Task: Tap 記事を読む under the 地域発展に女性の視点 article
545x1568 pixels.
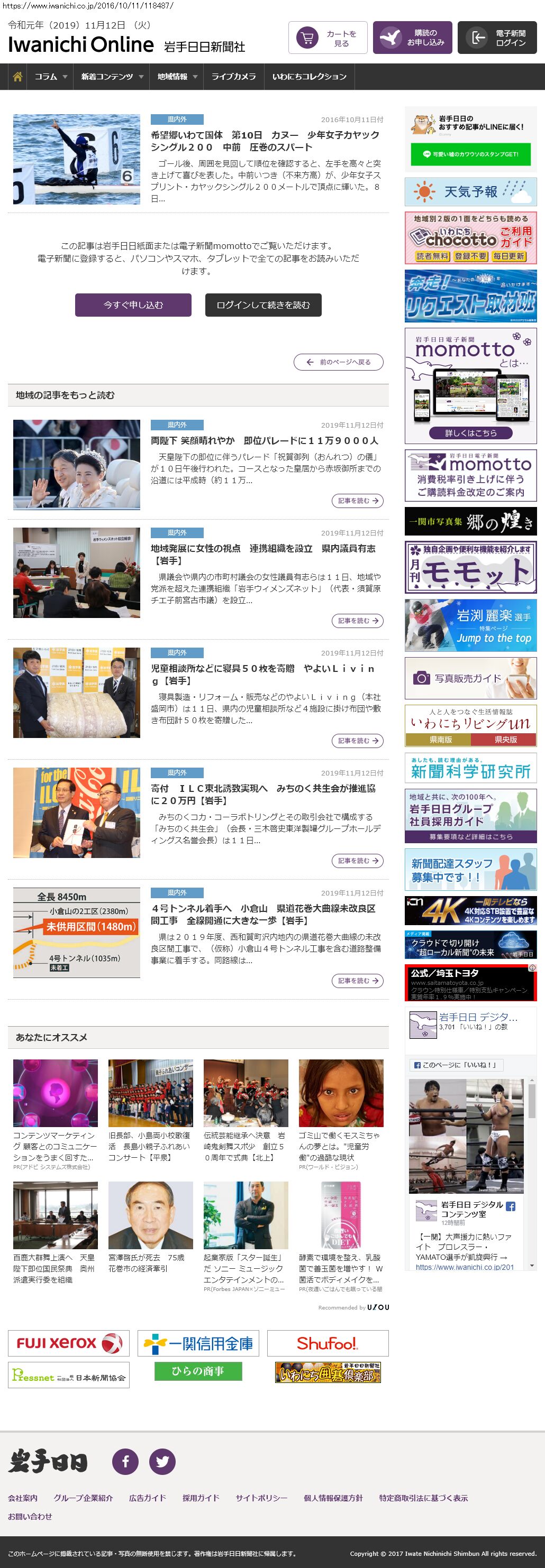Action: (x=358, y=621)
